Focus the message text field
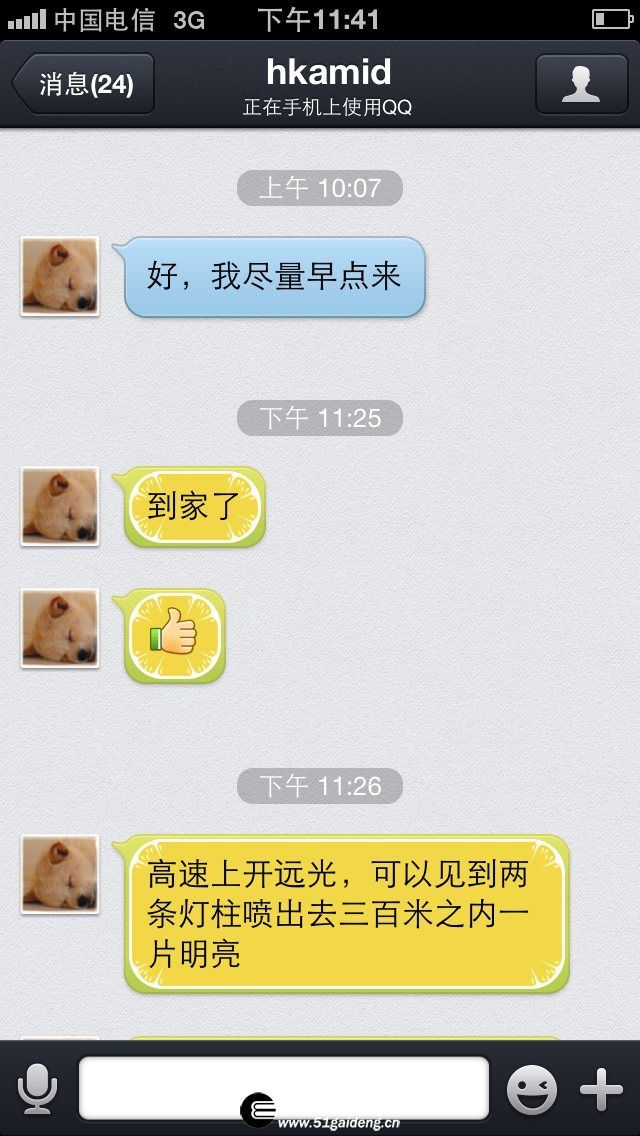 tap(283, 1087)
